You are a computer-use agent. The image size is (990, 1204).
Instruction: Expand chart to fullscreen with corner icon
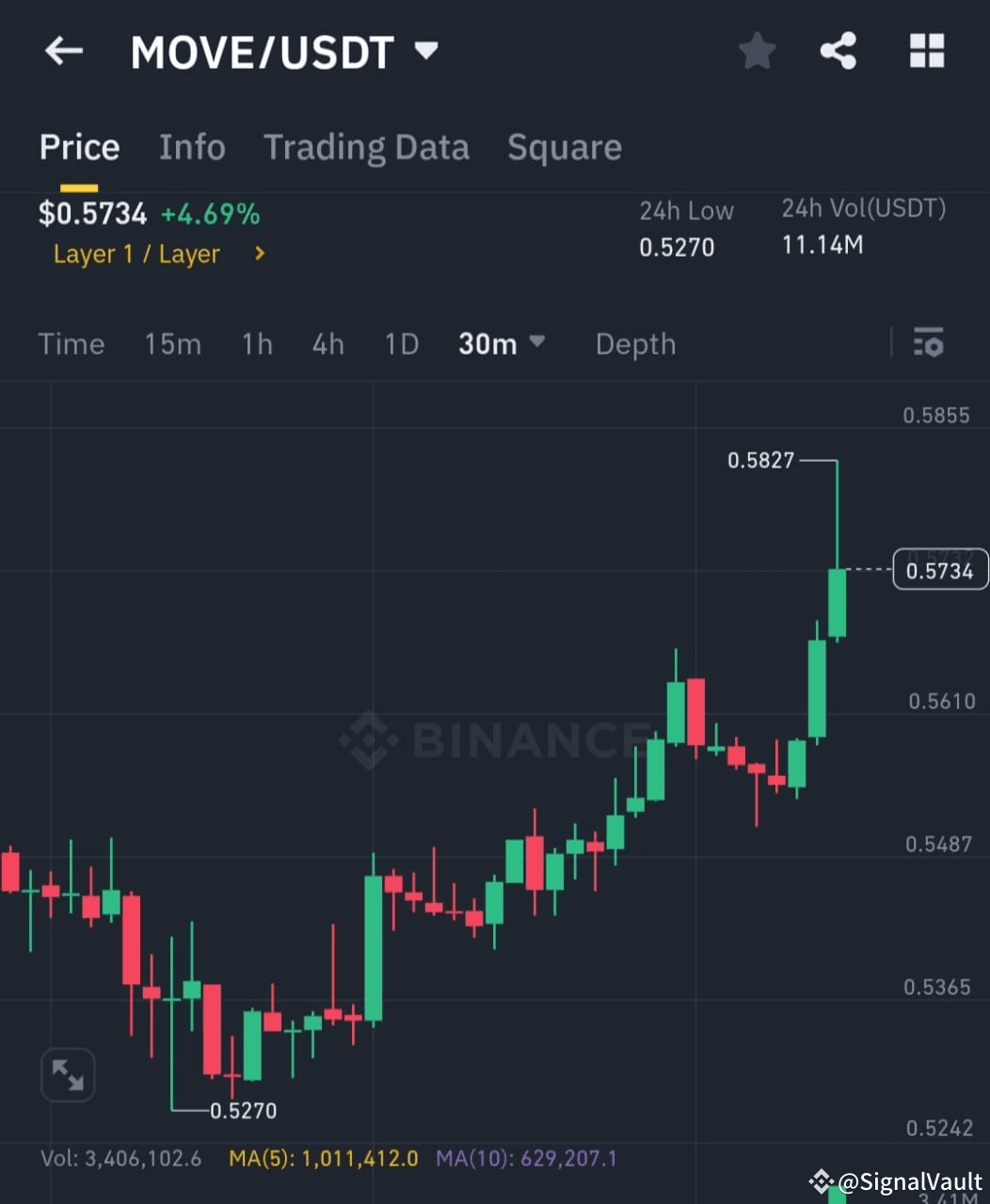67,1074
